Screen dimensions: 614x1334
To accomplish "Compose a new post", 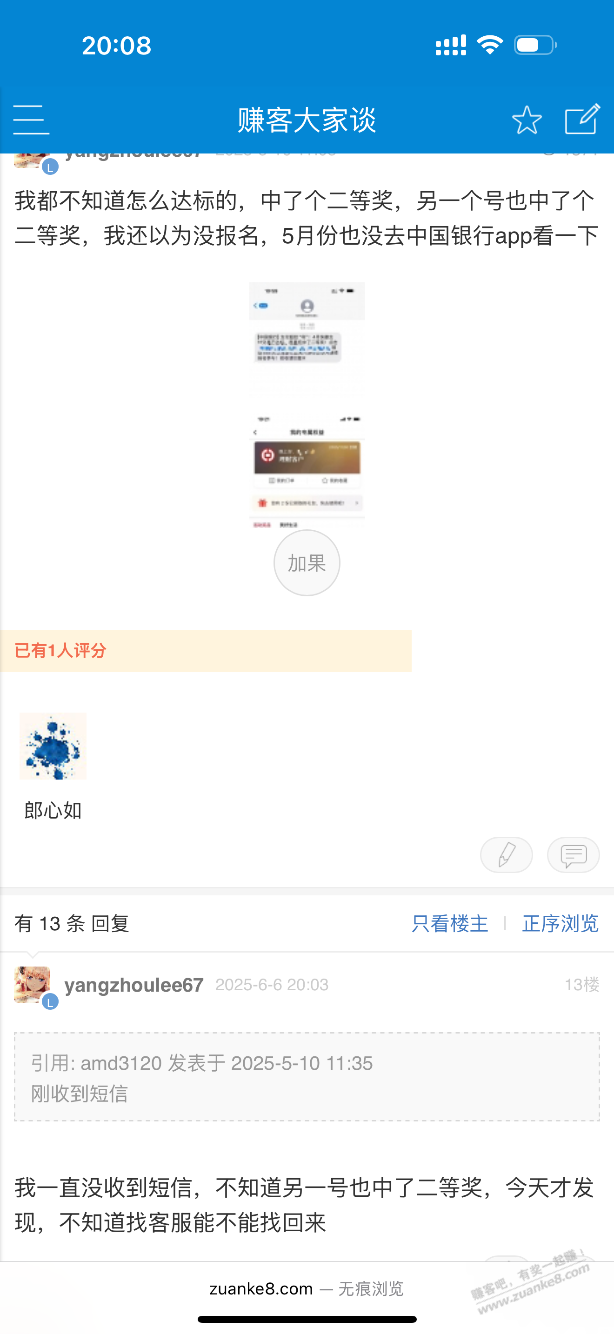I will [x=582, y=120].
